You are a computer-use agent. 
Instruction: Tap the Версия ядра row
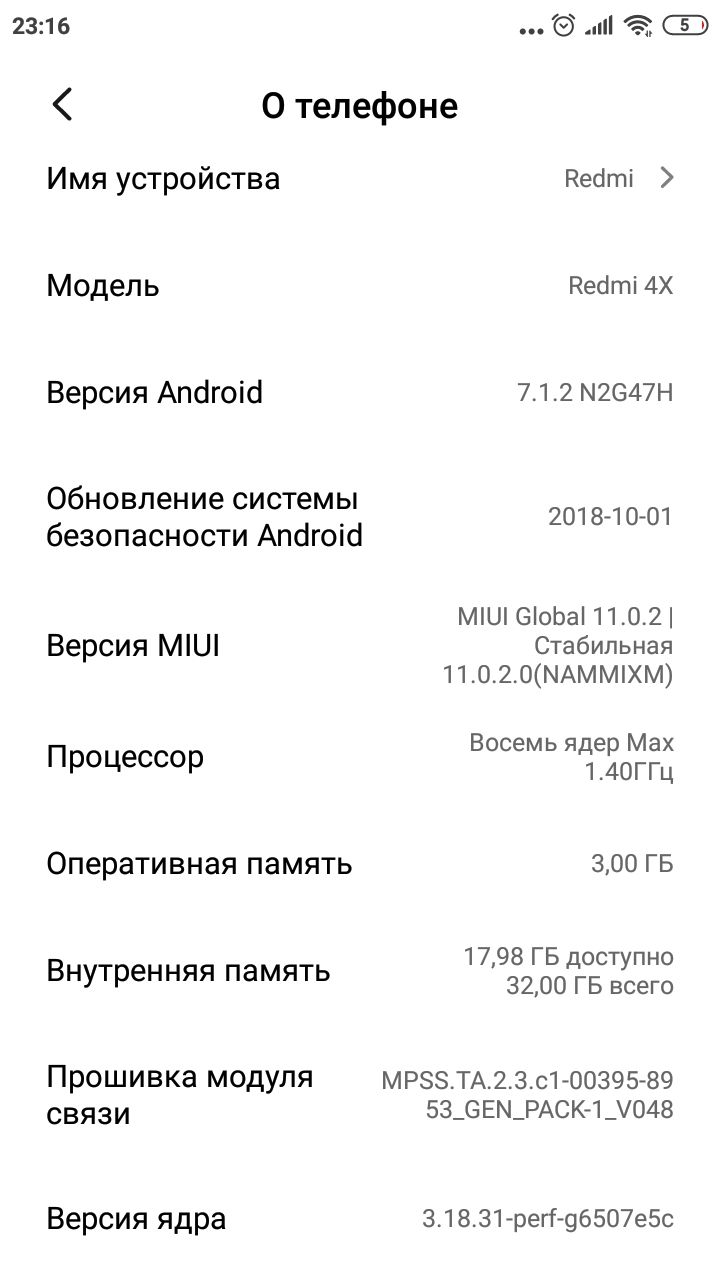tap(360, 1220)
